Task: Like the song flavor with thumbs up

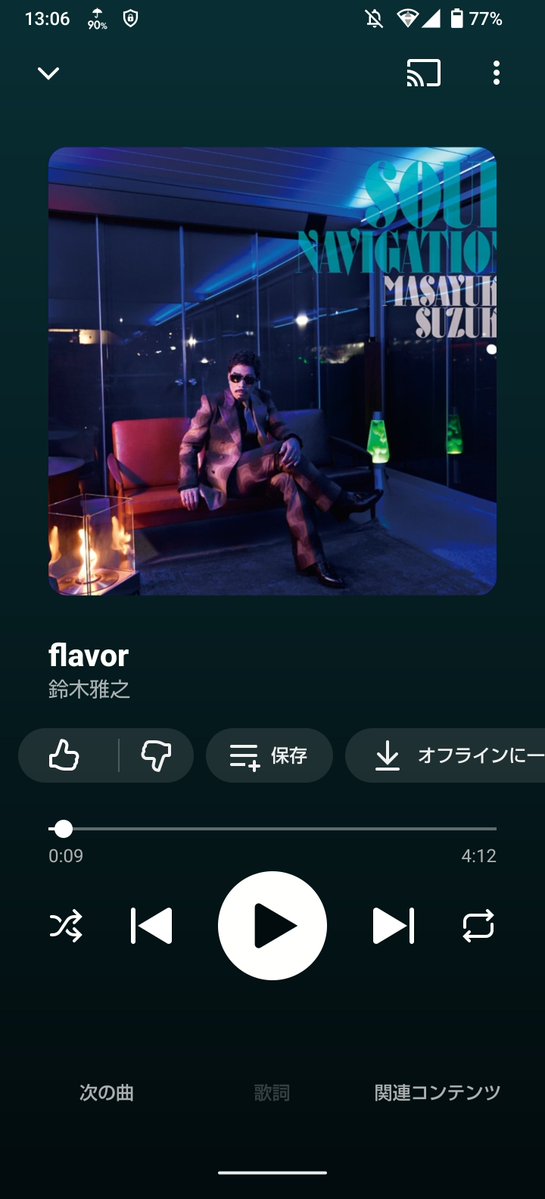Action: 64,756
